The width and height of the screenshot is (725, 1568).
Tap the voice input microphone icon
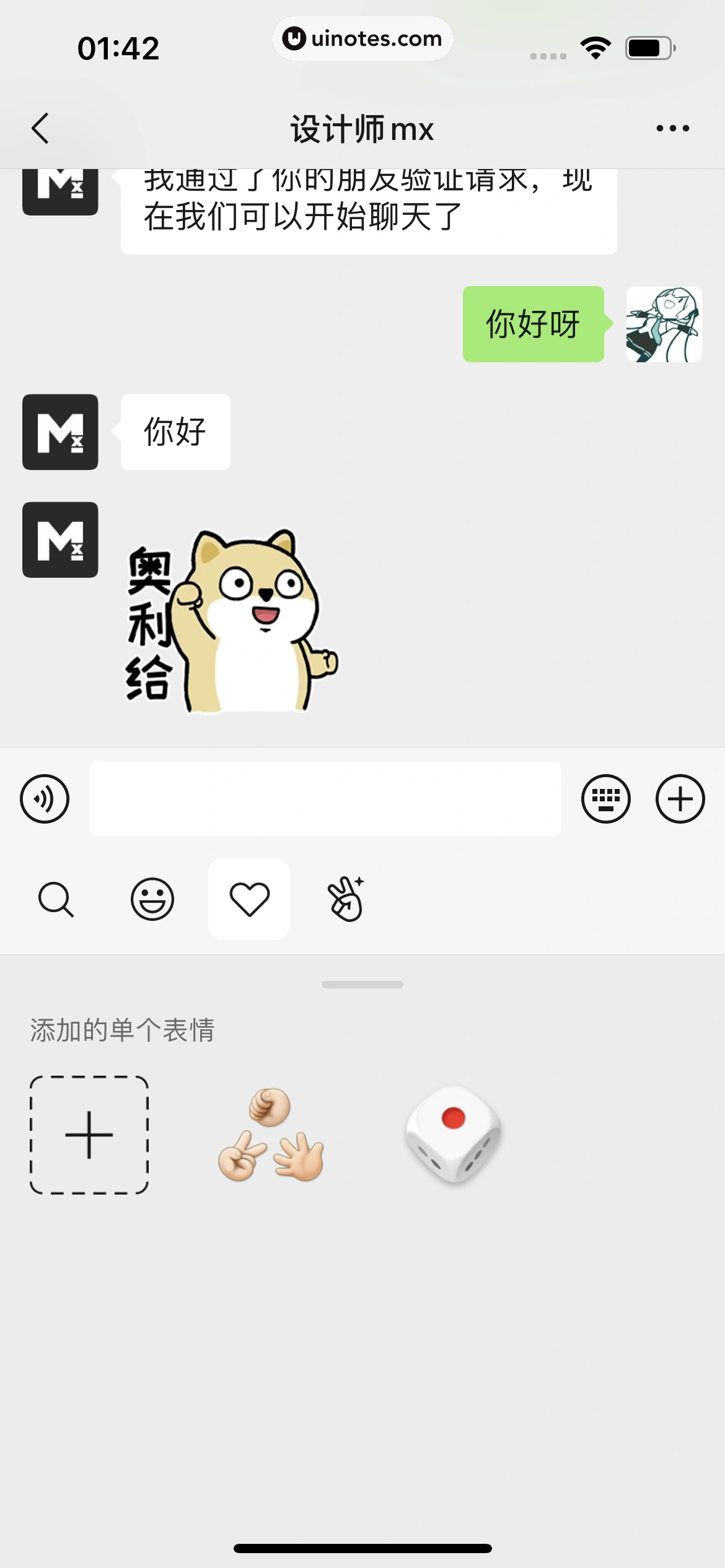click(x=44, y=799)
